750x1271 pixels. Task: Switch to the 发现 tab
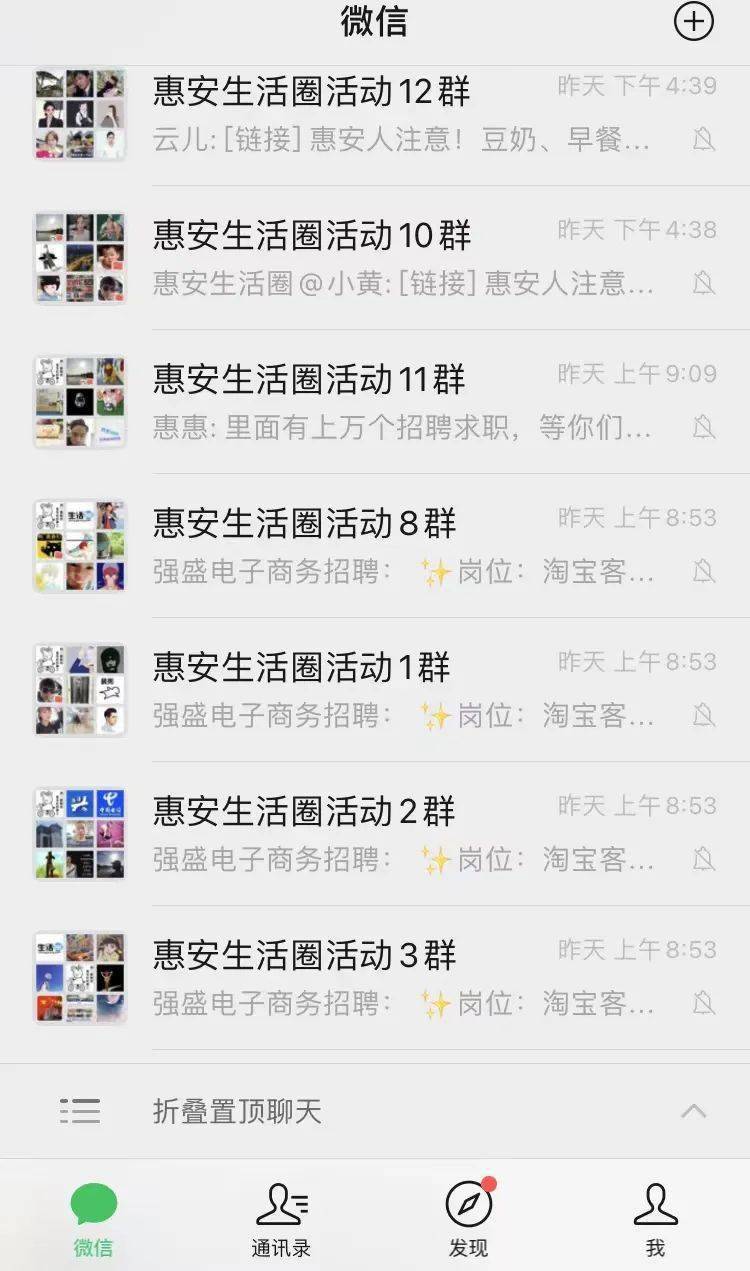tap(468, 1215)
